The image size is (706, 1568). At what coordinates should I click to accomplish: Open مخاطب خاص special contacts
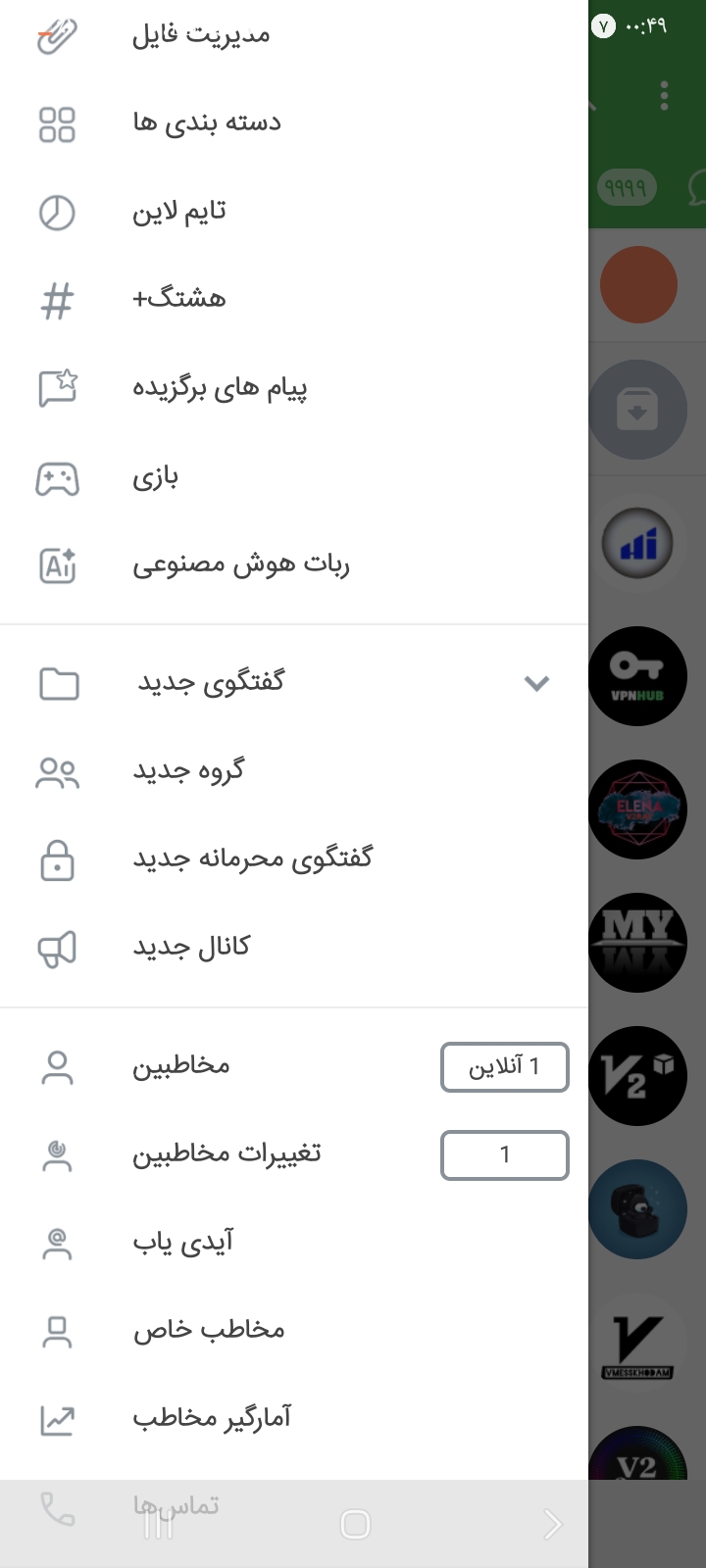tap(209, 1331)
